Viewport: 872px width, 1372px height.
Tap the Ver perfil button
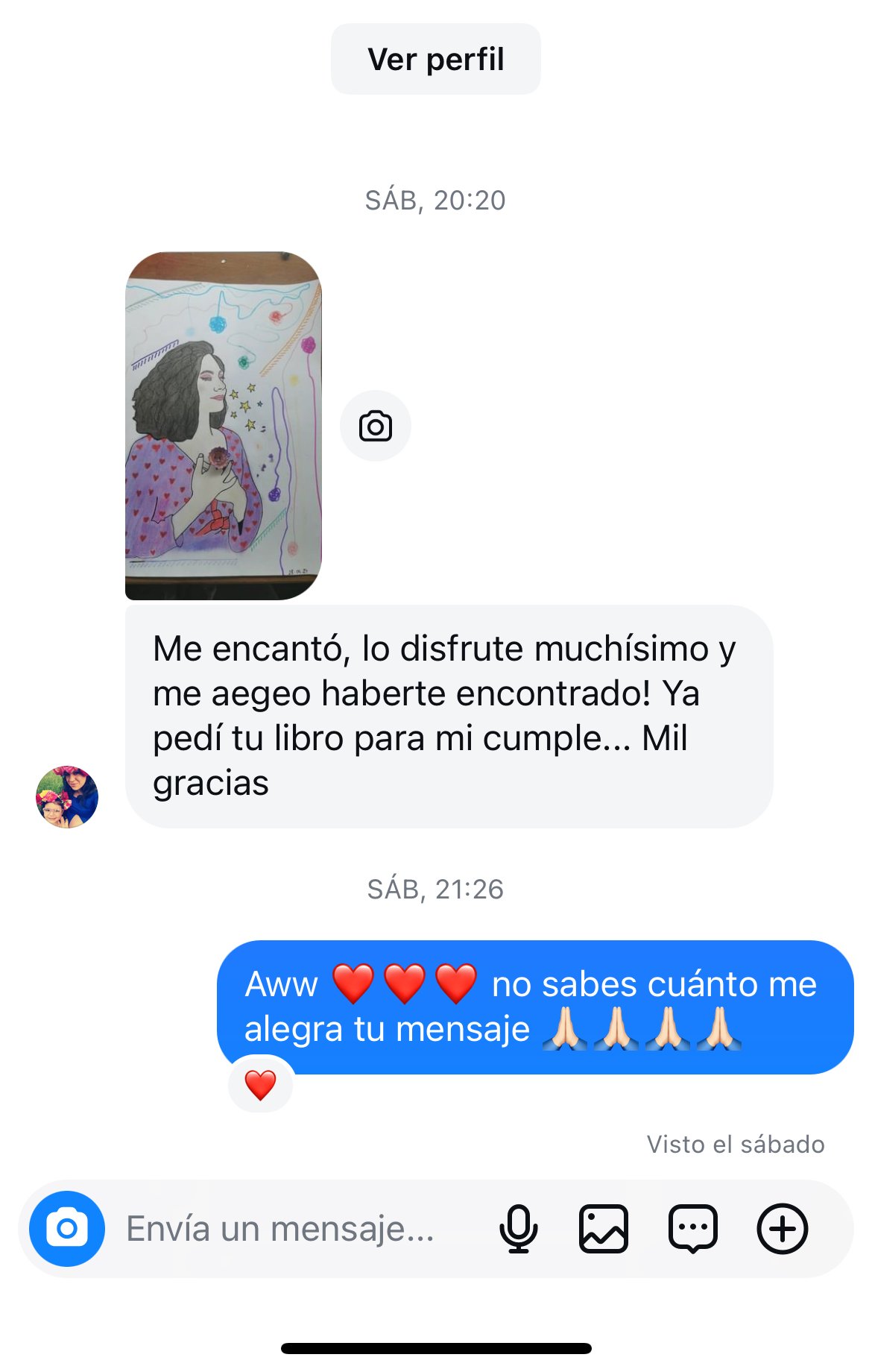[x=435, y=60]
